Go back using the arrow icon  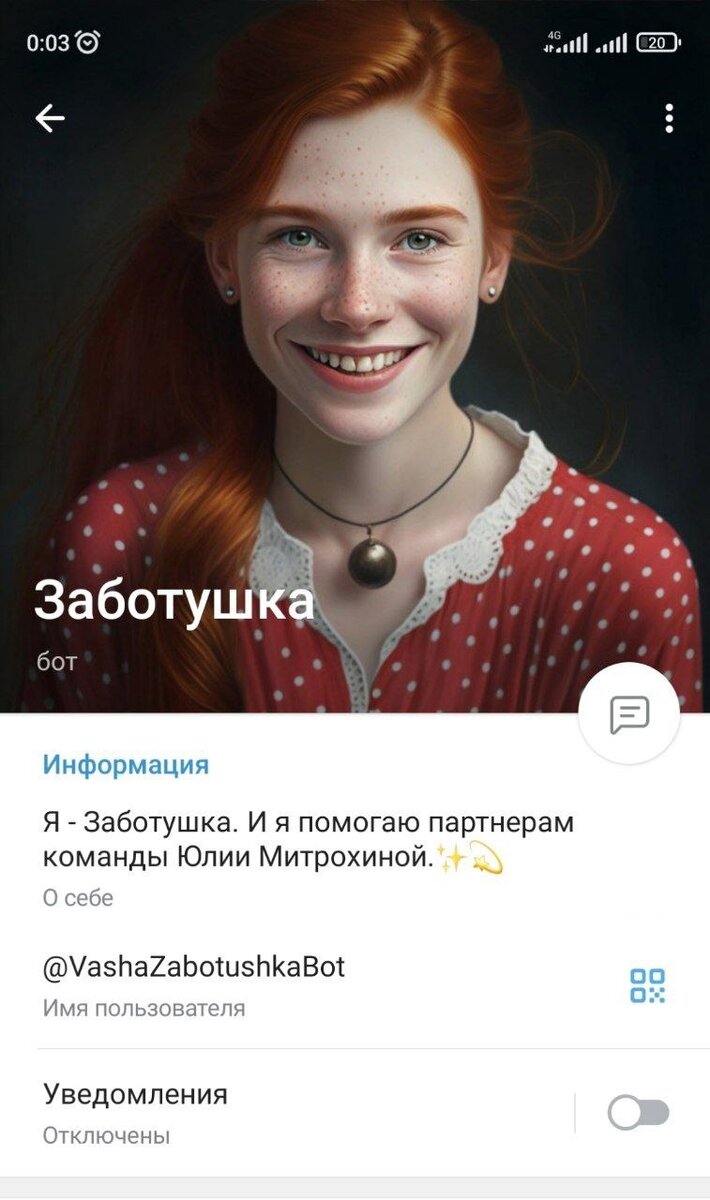49,119
